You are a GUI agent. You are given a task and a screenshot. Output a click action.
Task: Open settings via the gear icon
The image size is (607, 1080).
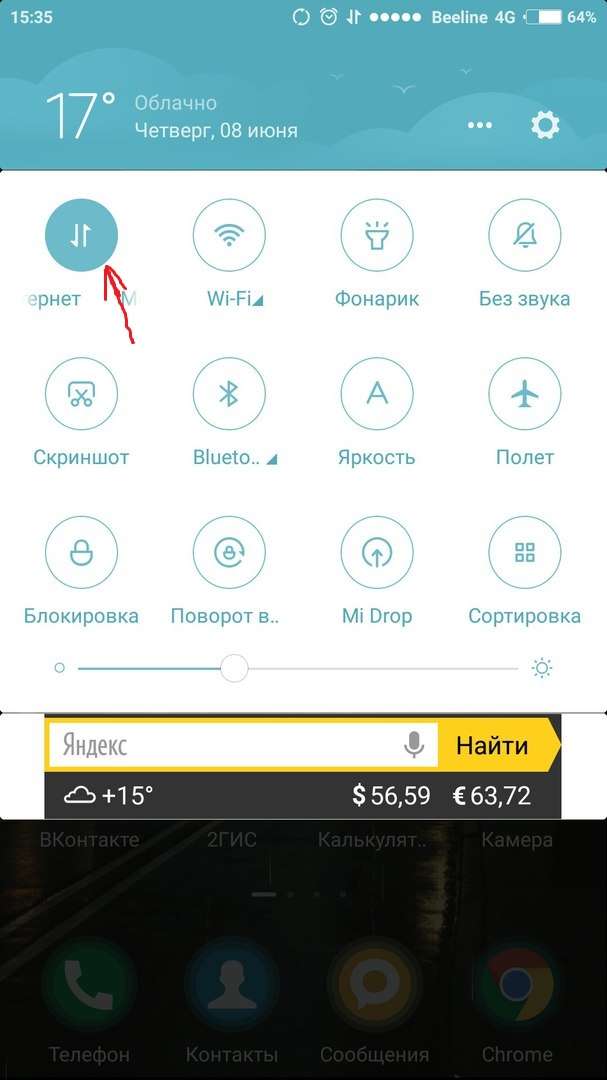coord(545,125)
